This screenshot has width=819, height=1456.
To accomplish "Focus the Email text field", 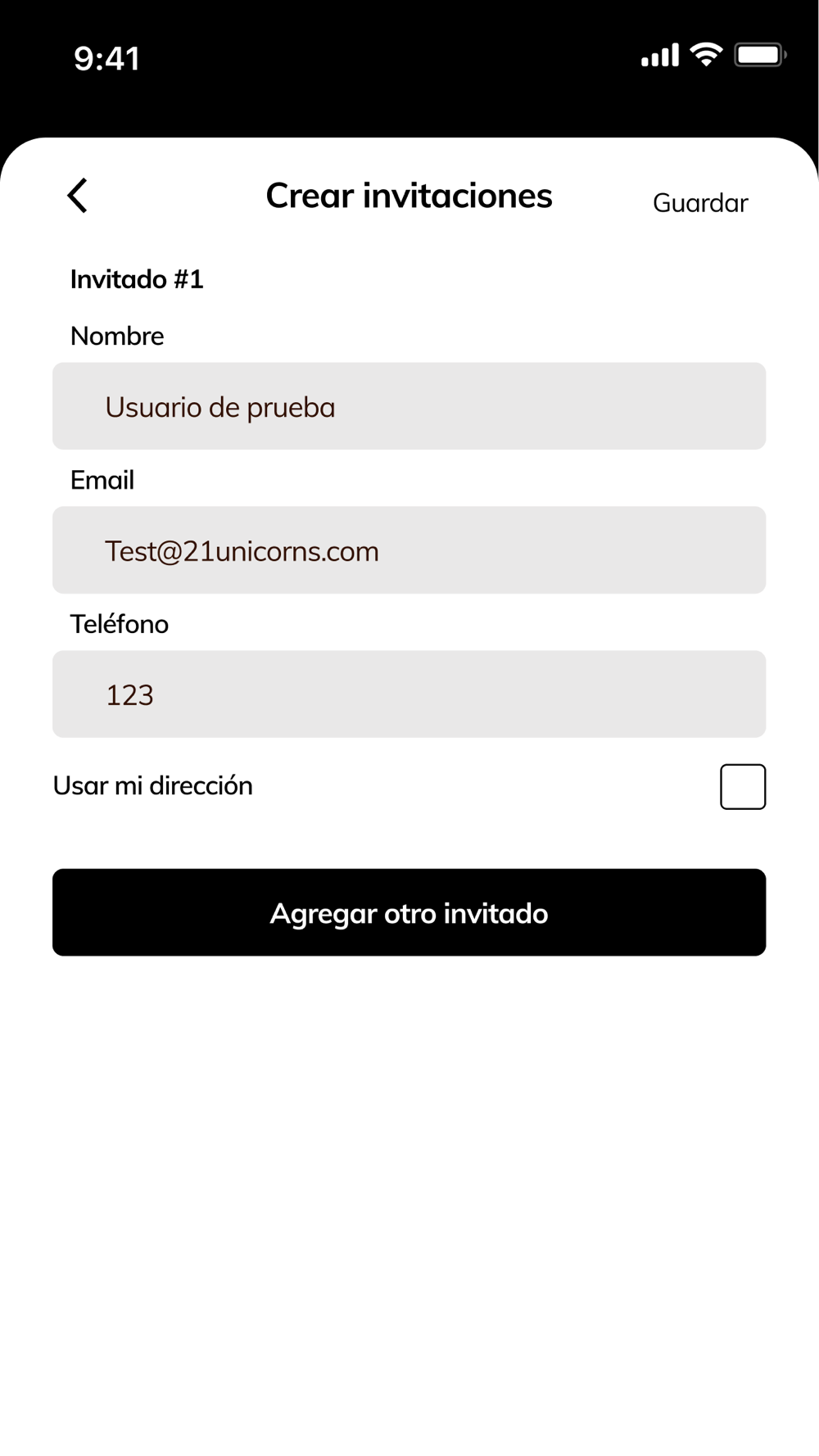I will pos(409,550).
